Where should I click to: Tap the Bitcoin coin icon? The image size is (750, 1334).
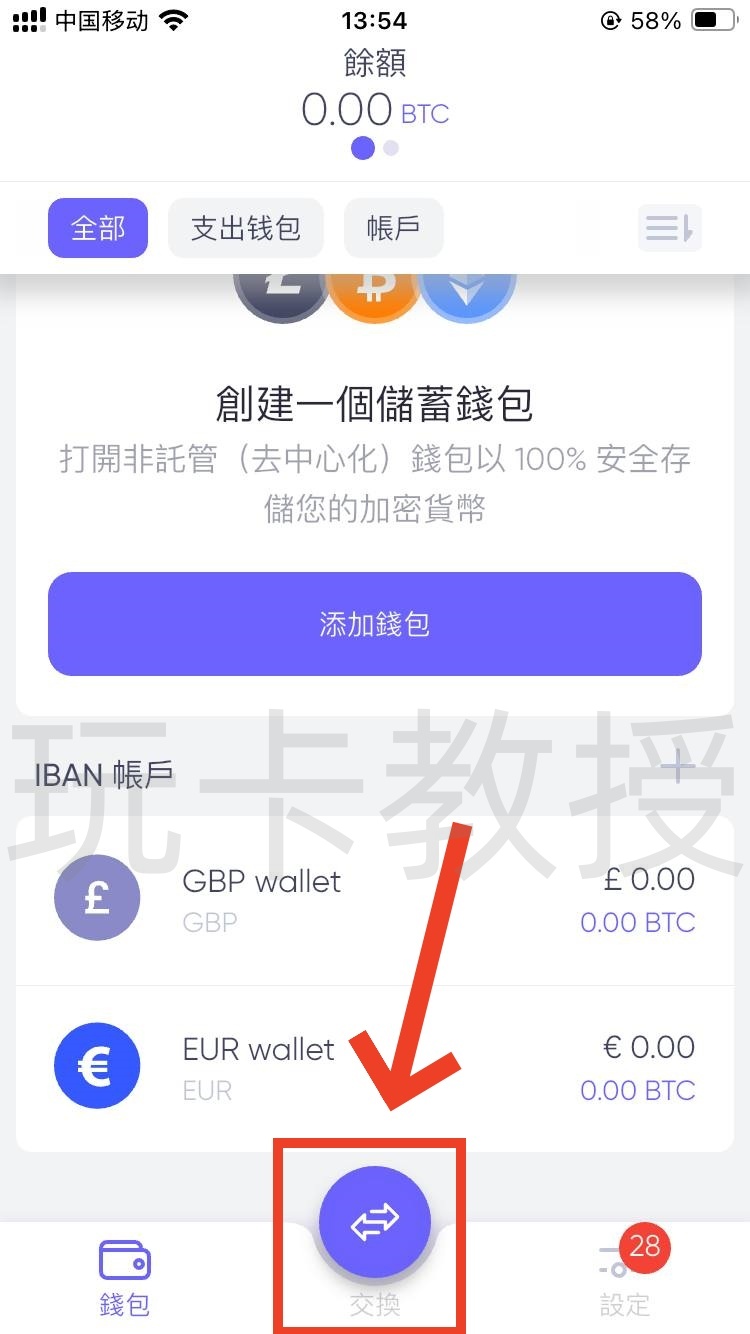(374, 290)
